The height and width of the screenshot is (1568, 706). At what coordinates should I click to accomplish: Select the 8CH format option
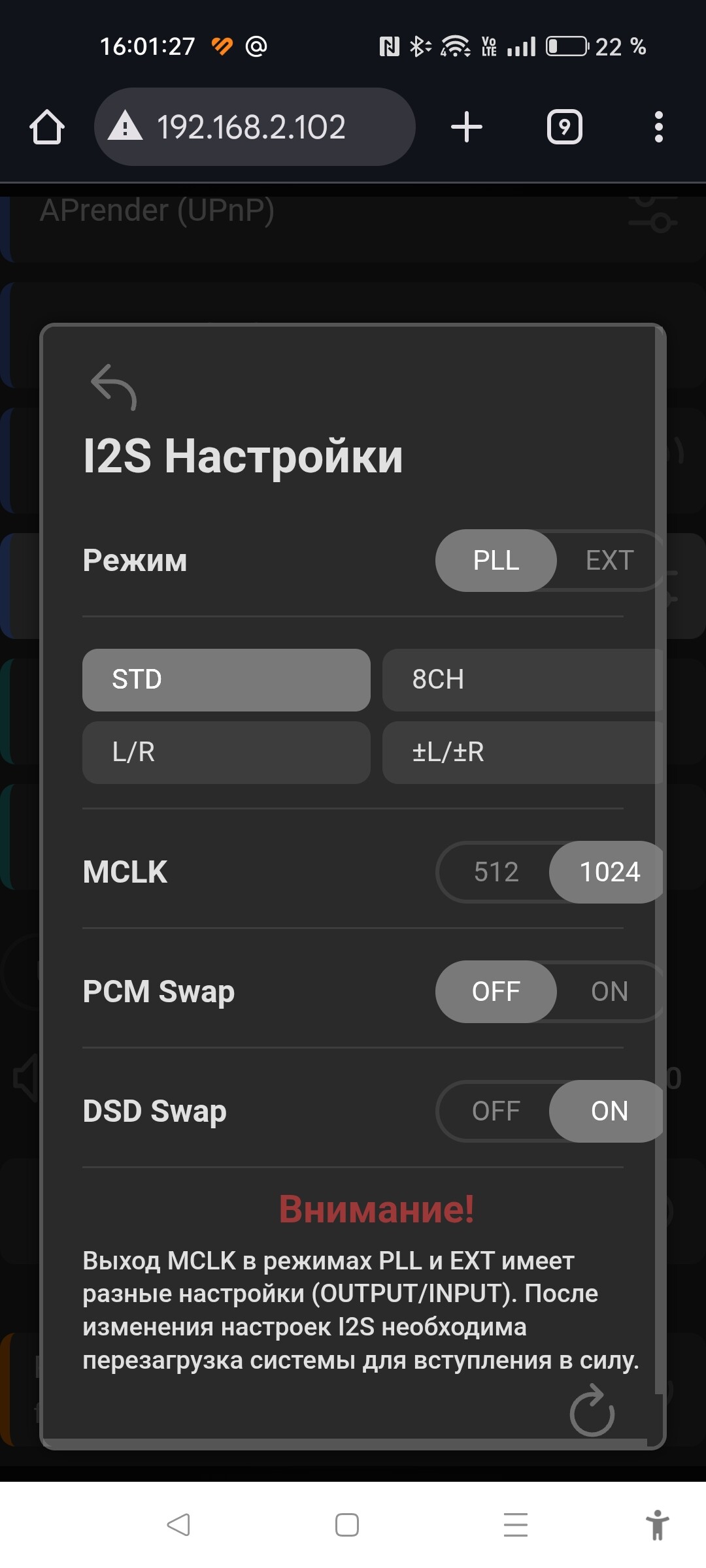pos(522,679)
